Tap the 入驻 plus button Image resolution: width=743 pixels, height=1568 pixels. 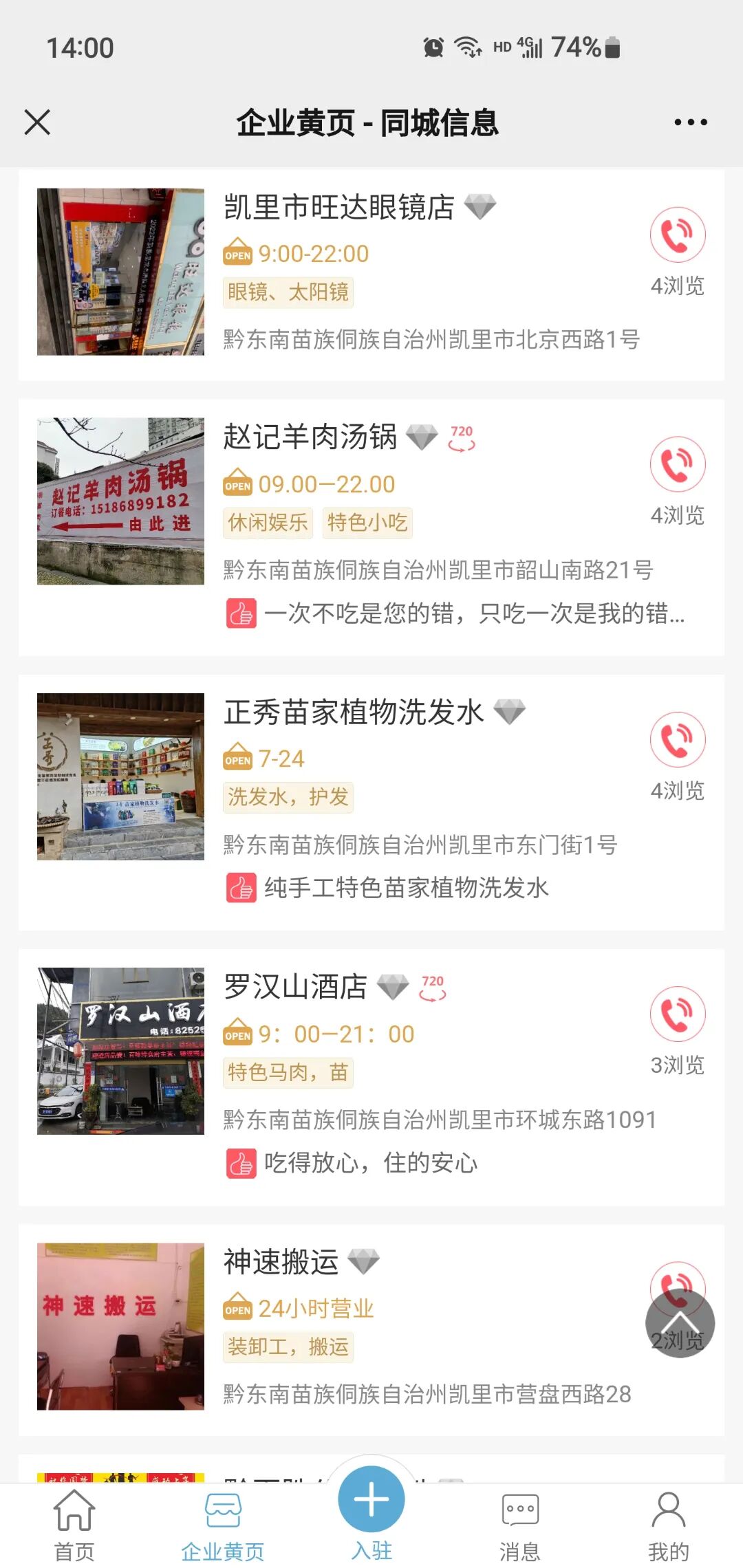[x=371, y=1499]
